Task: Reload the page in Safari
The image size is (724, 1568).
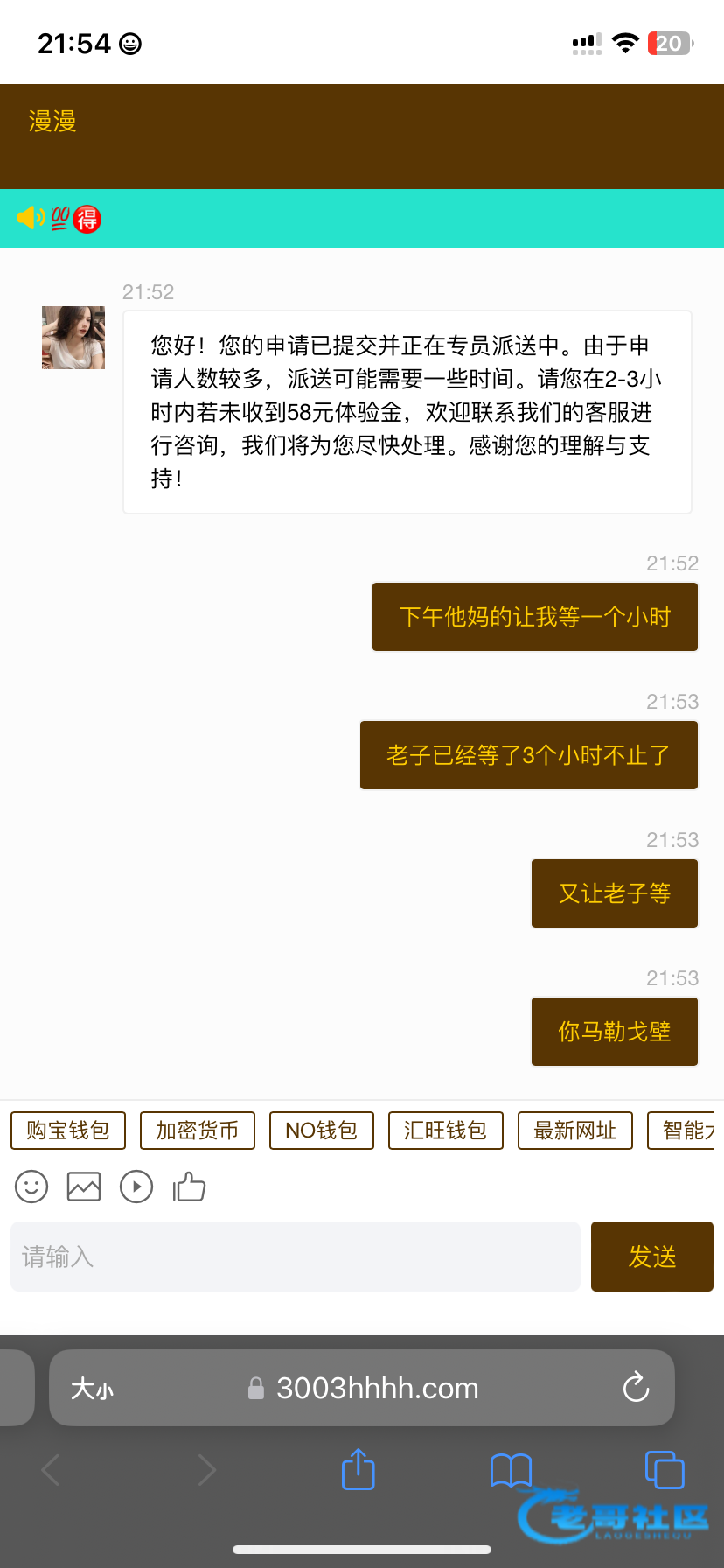Action: (x=636, y=1387)
